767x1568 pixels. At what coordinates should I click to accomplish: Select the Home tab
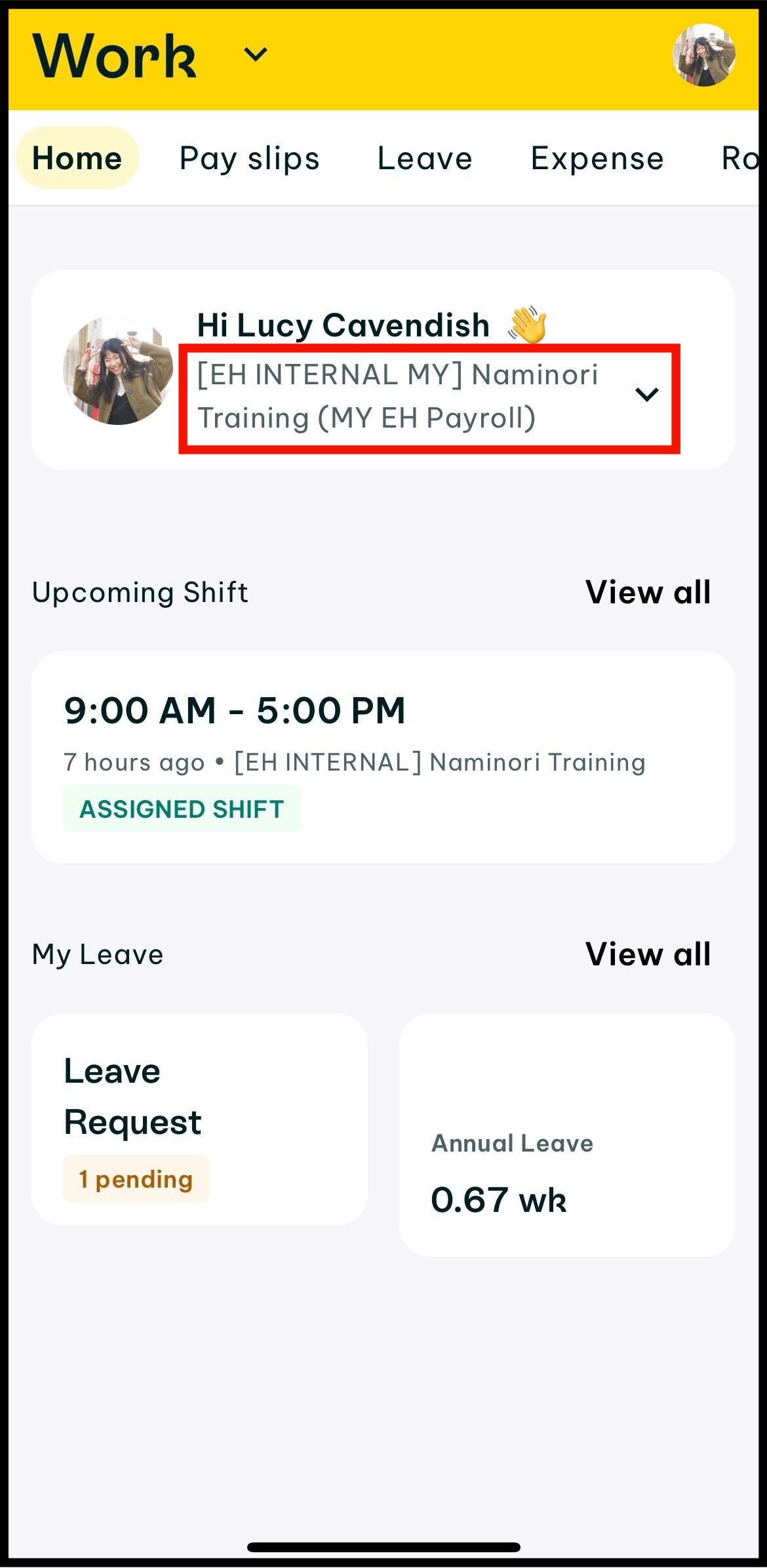point(77,159)
